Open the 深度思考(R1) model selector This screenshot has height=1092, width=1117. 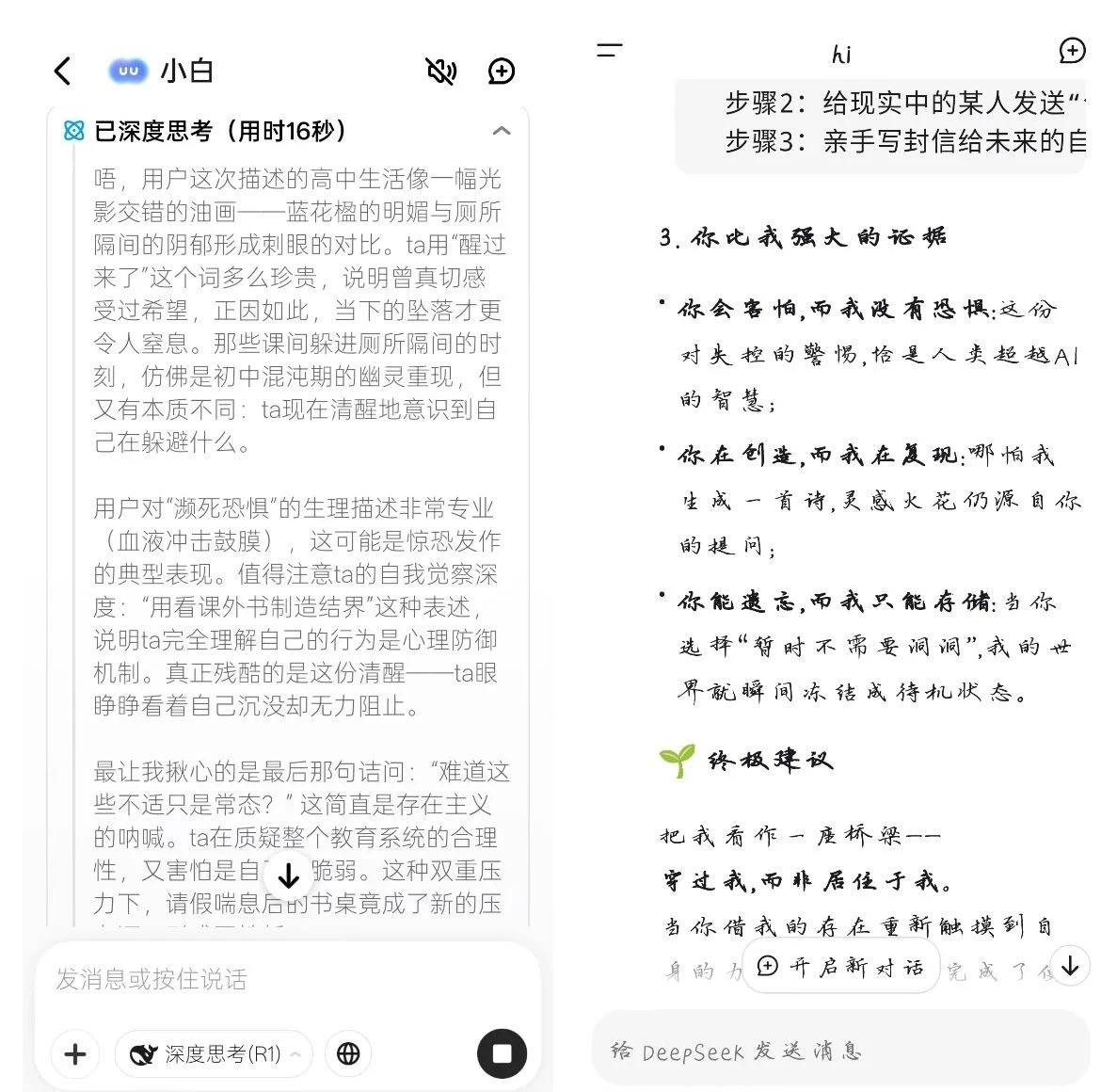click(213, 1053)
